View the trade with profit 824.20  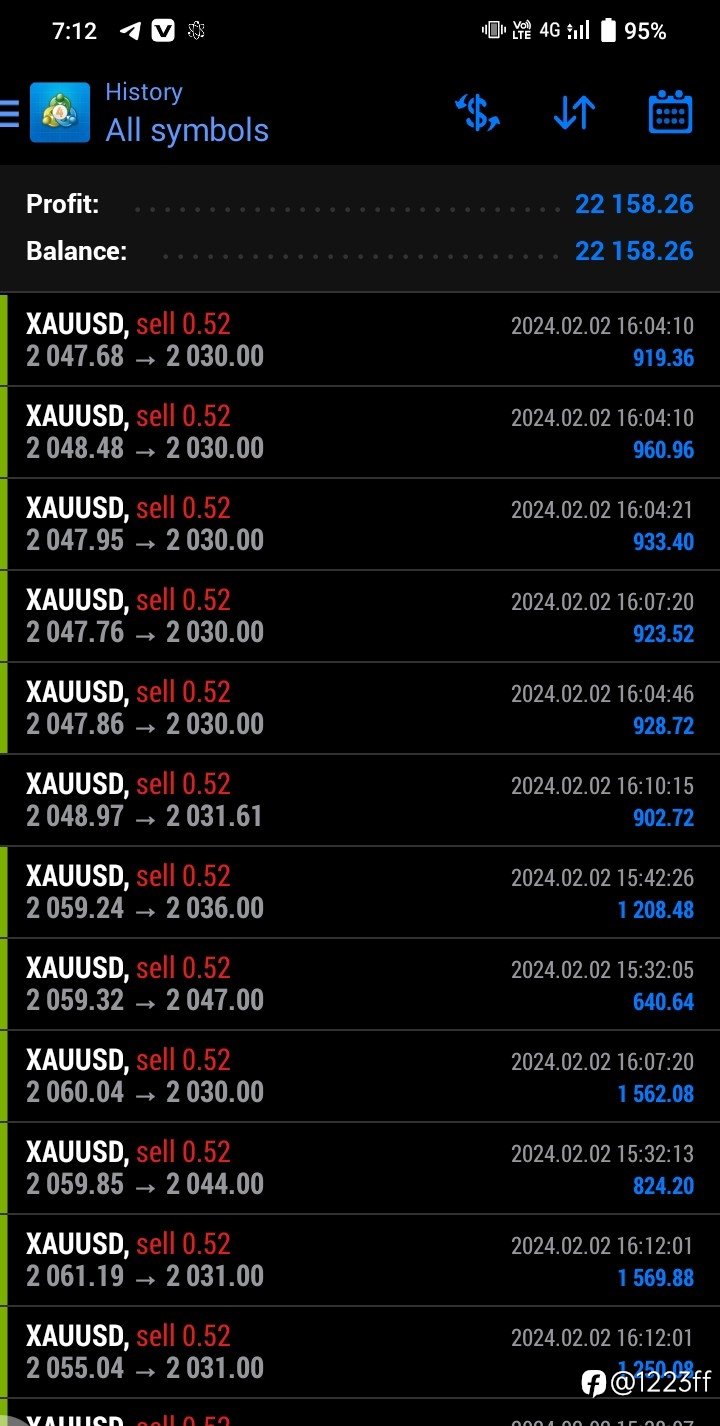[360, 1168]
